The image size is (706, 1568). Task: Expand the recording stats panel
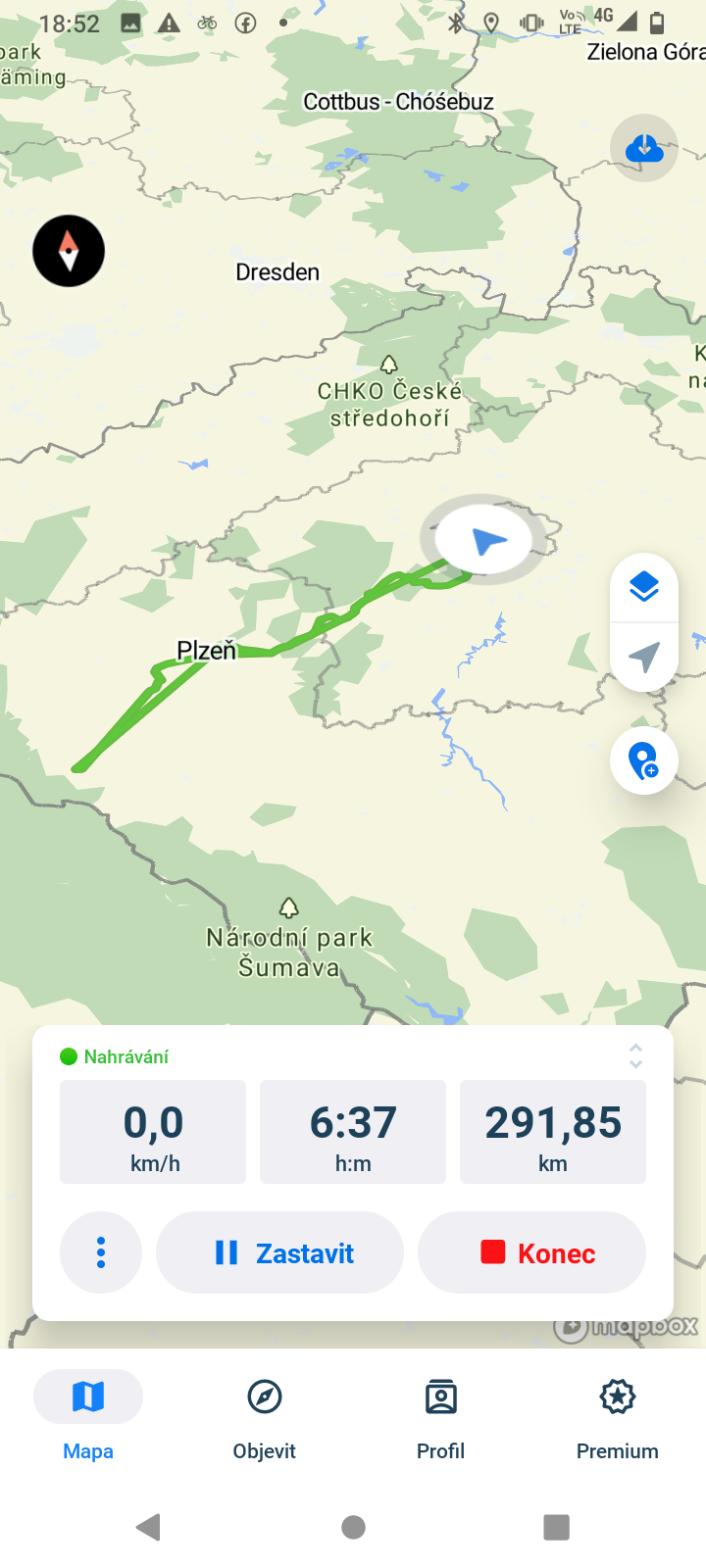pyautogui.click(x=635, y=1055)
